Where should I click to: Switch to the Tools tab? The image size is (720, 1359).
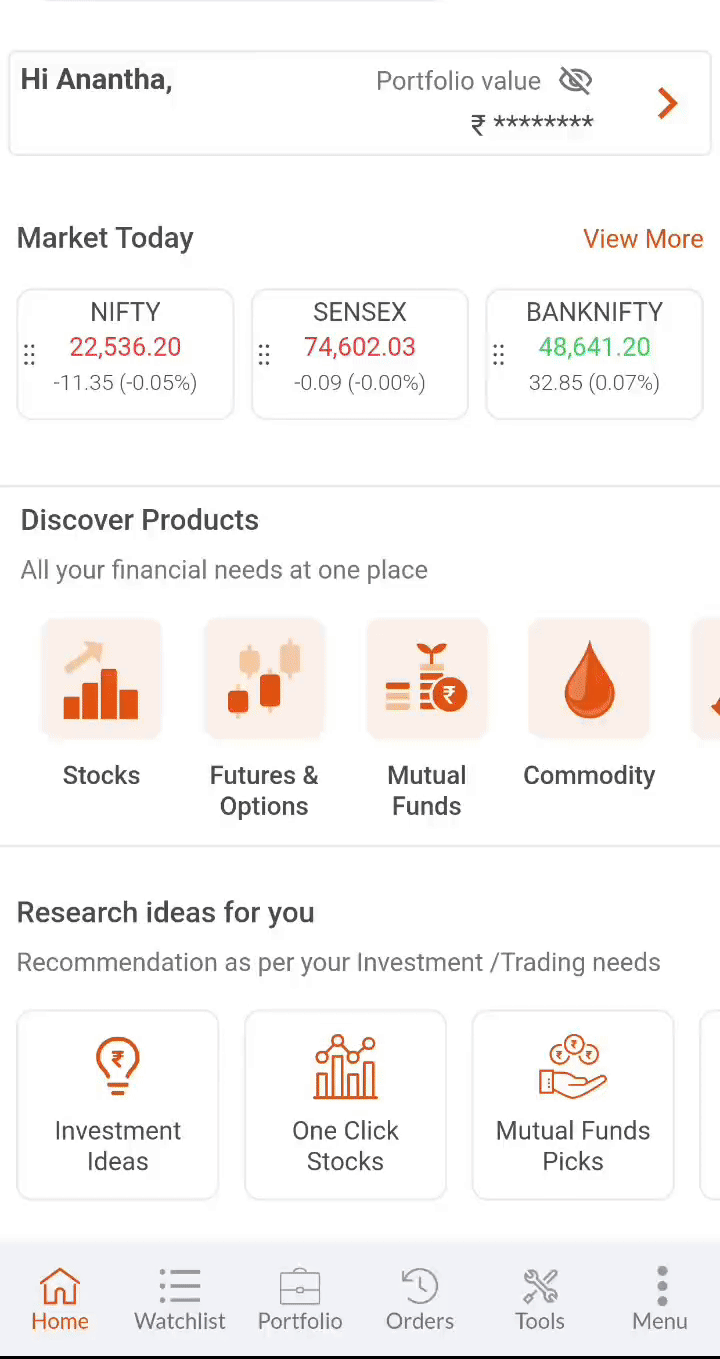540,1299
